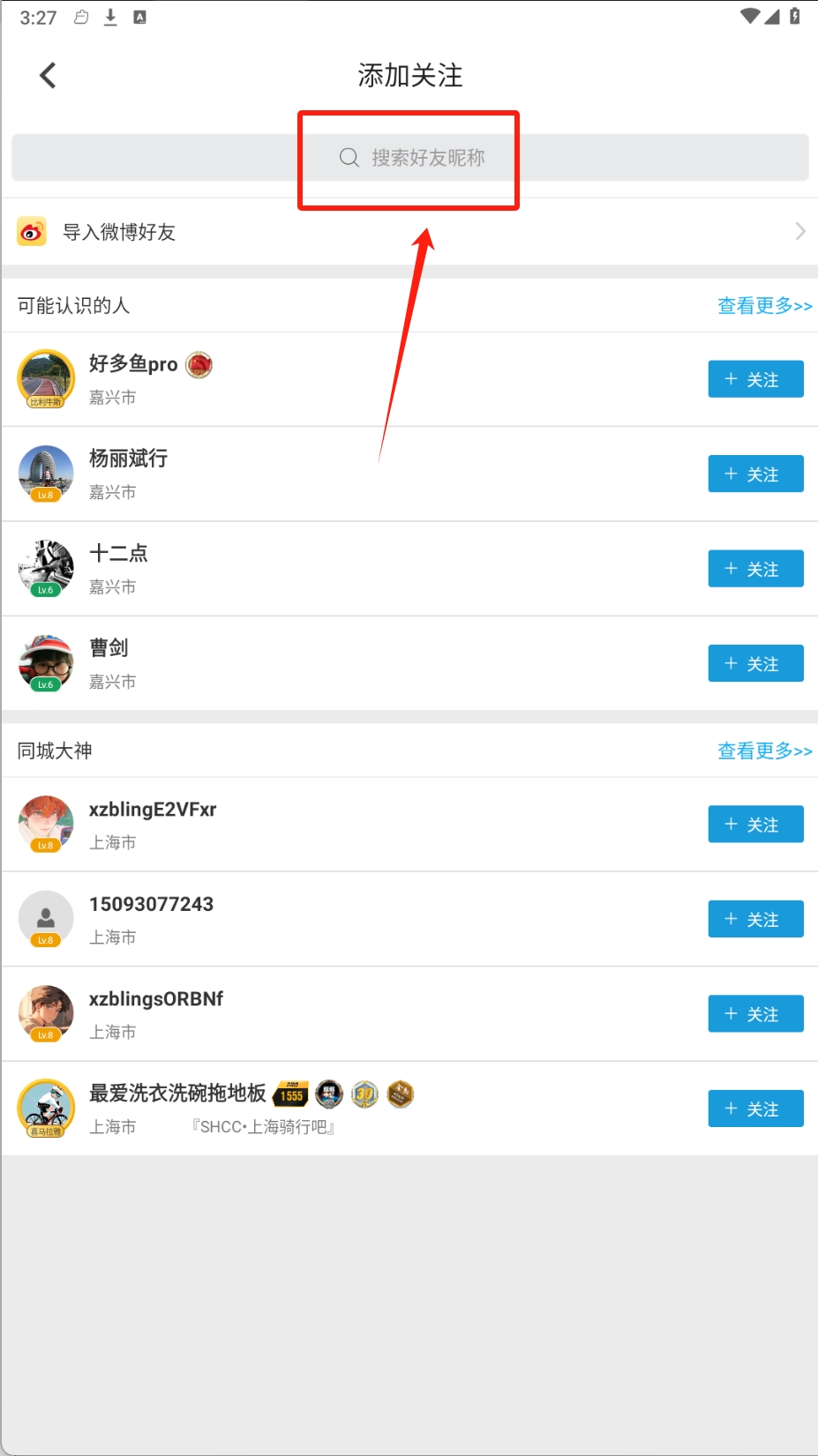Follow user 15093077243
The image size is (818, 1456).
coord(755,919)
